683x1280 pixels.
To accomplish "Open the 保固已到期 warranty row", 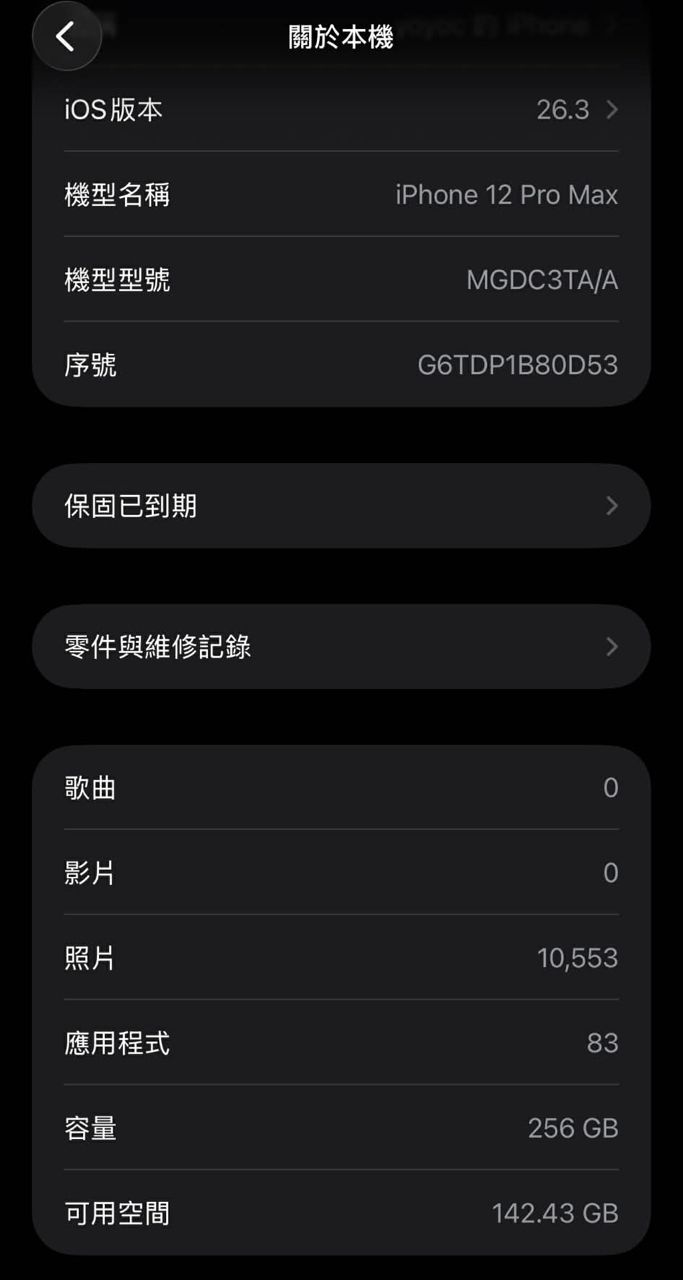I will pyautogui.click(x=341, y=506).
